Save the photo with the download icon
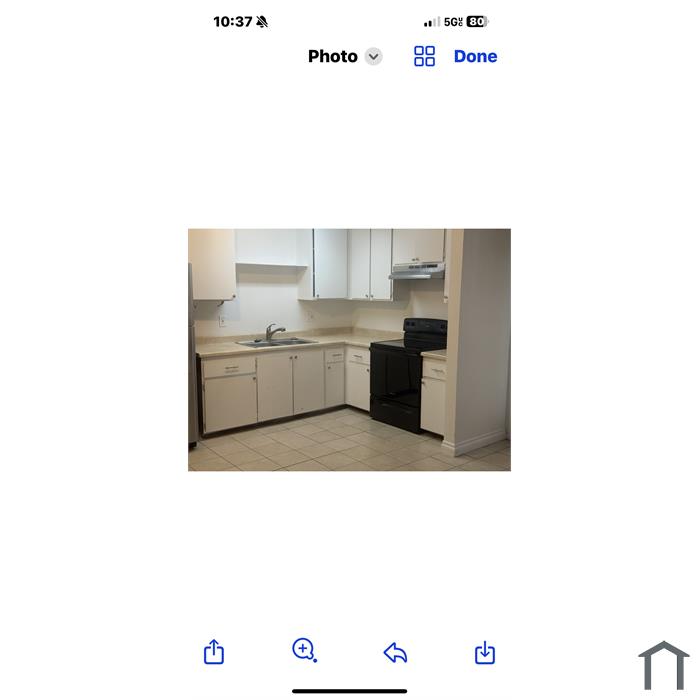The height and width of the screenshot is (700, 700). point(485,653)
